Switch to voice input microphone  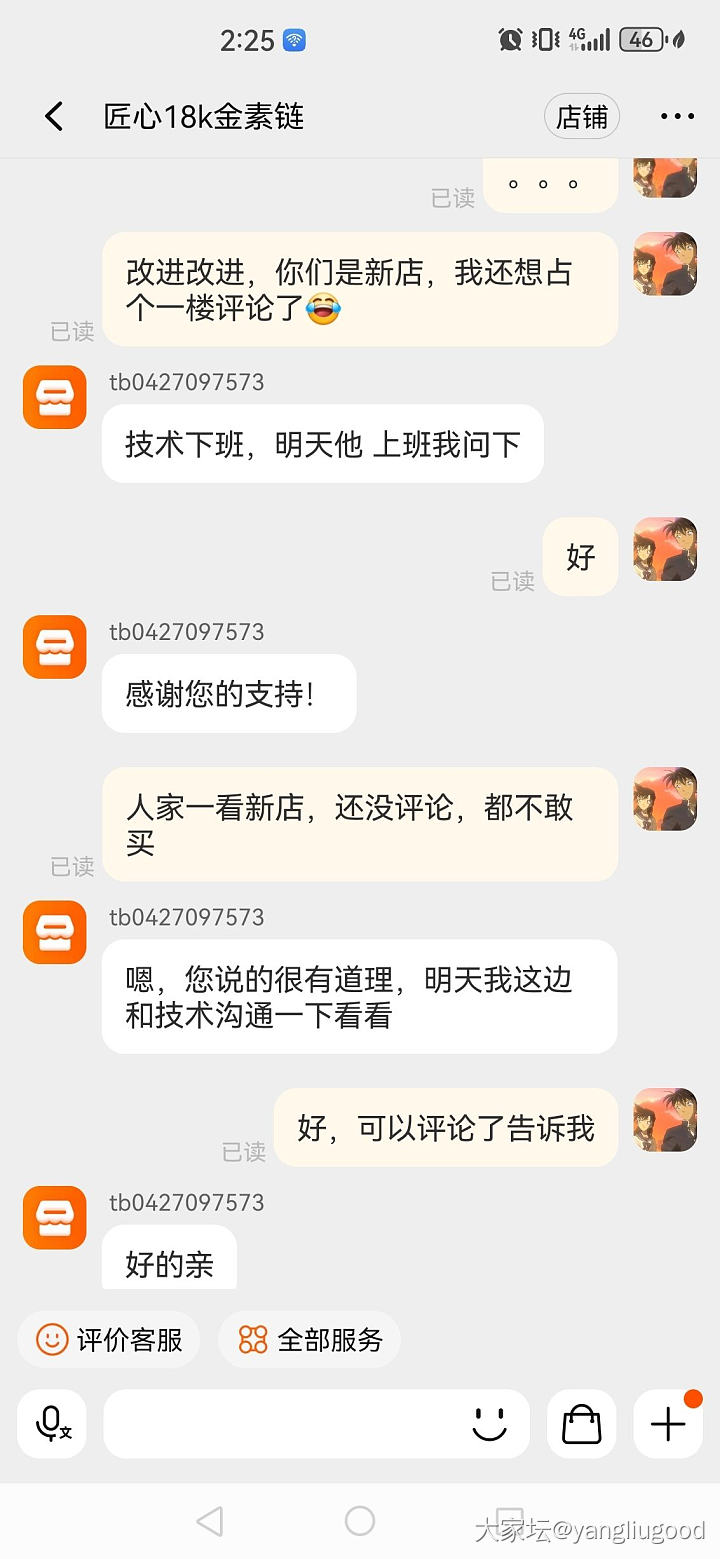[52, 1423]
